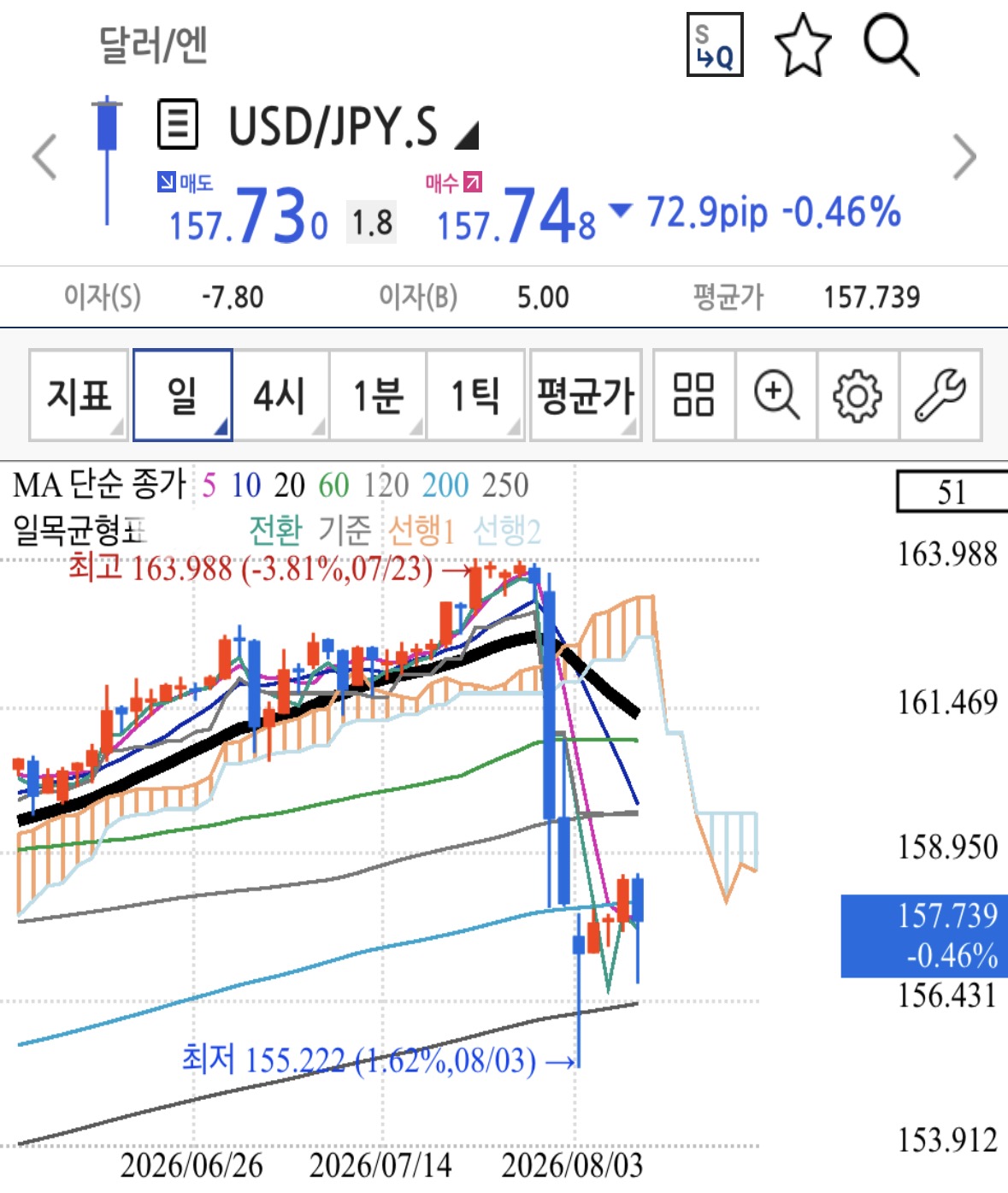Viewport: 1008px width, 1193px height.
Task: Tap the zoom-in magnifier tool
Action: coord(776,395)
